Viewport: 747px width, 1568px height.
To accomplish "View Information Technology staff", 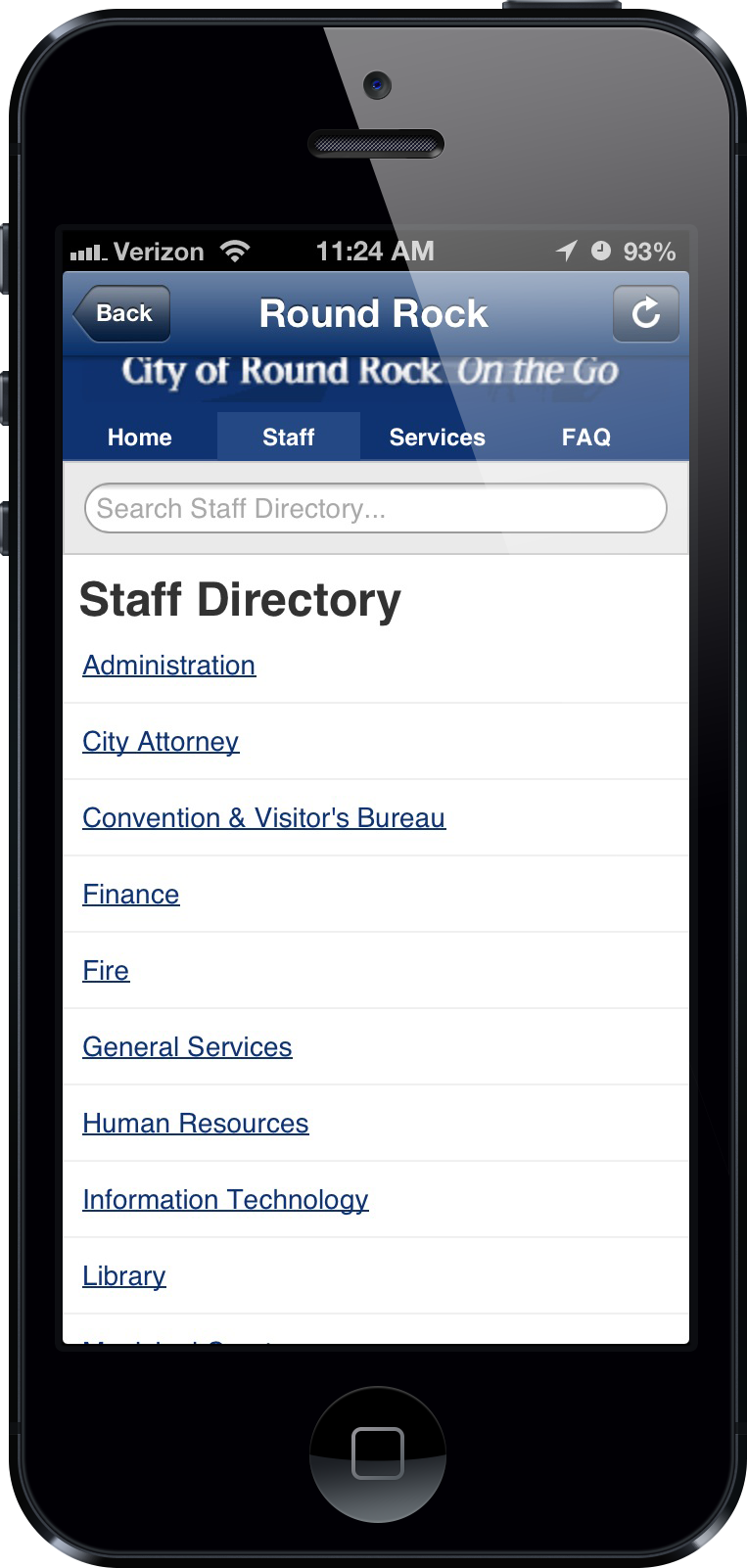I will (x=225, y=1200).
